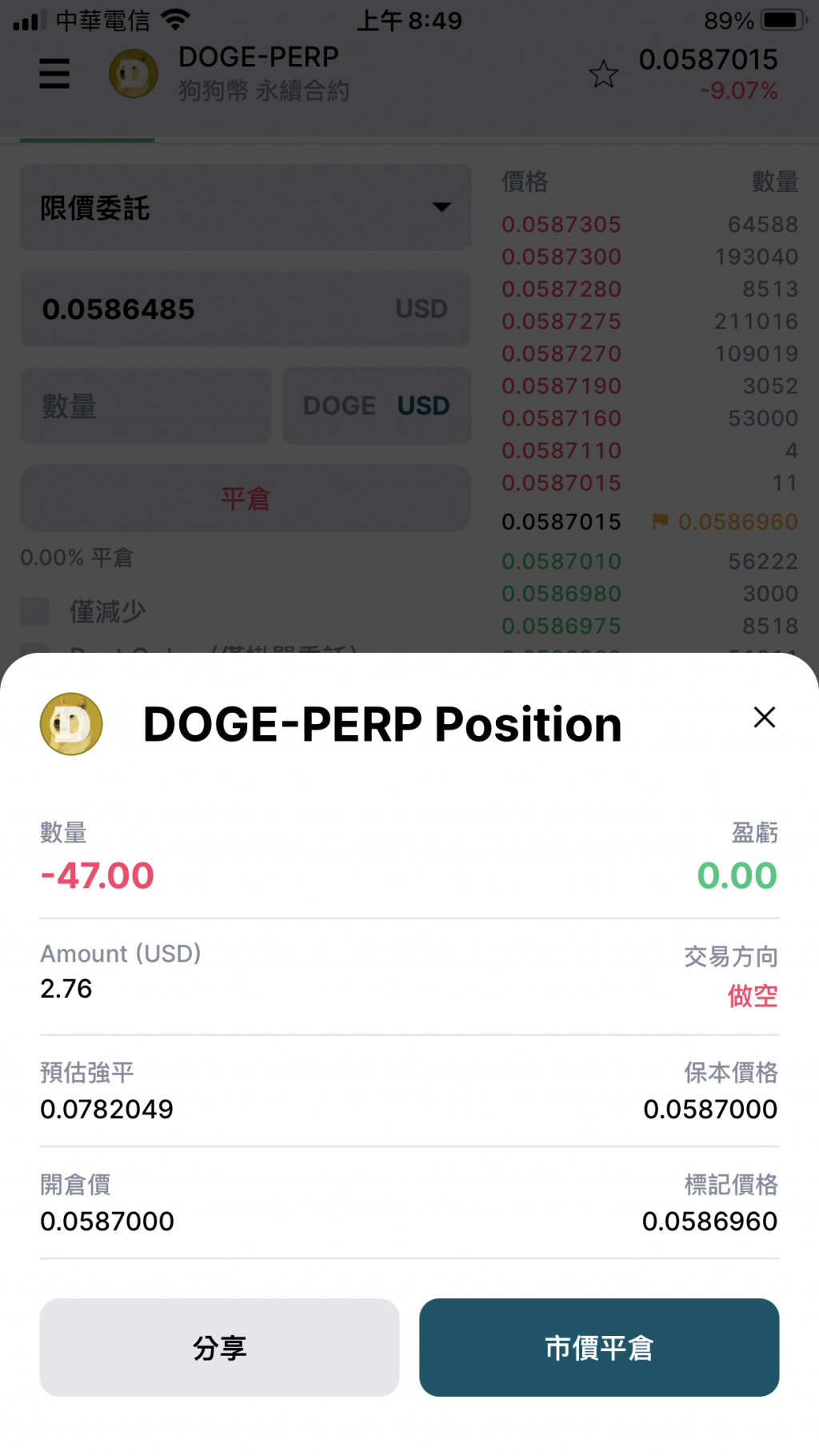Close position with 市價平倉 button

pos(598,1347)
